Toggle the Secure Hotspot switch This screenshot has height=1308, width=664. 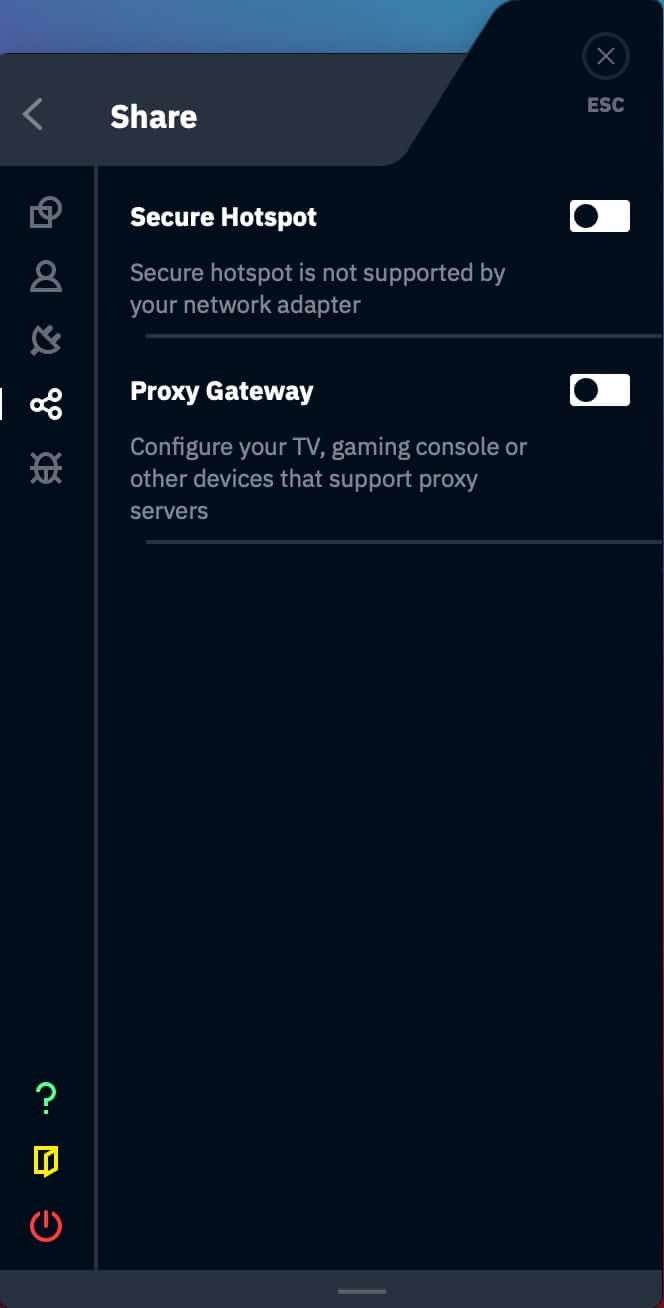600,216
